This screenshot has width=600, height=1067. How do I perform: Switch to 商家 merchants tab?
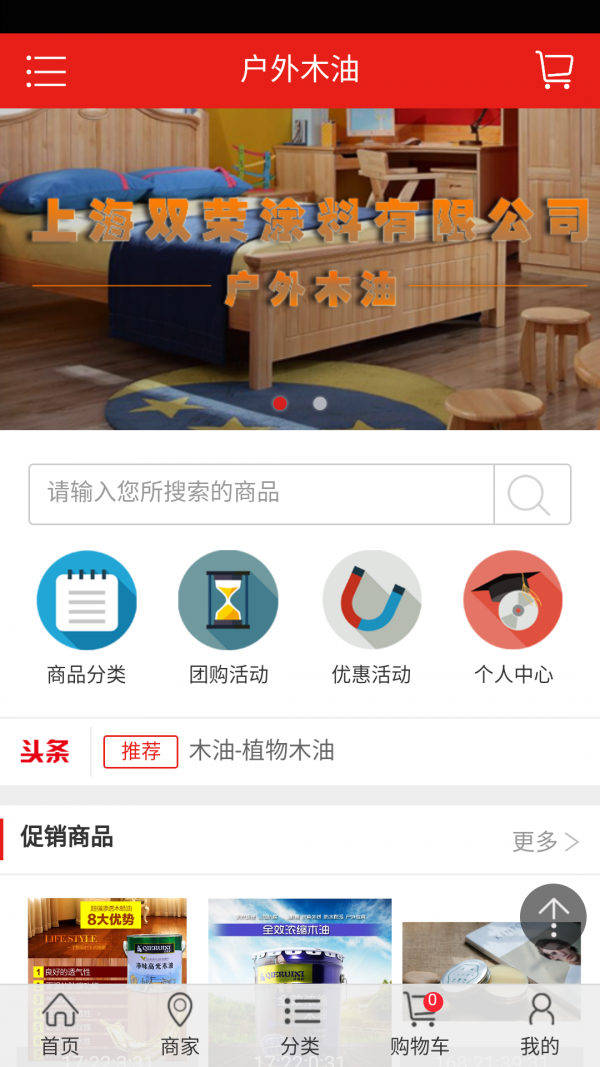click(180, 1025)
